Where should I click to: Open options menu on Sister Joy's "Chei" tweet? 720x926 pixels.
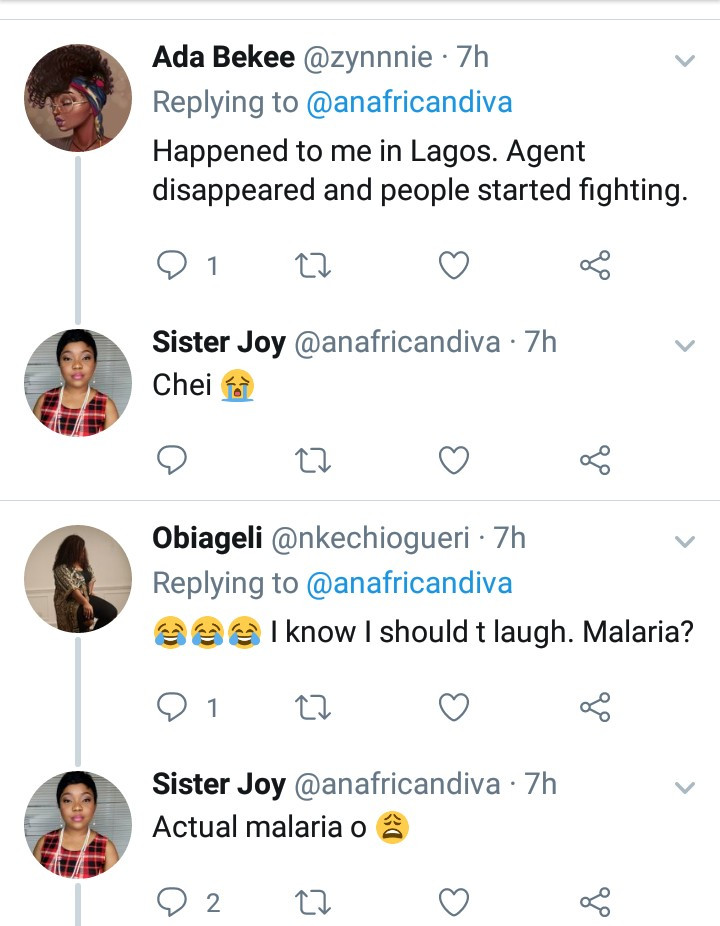pyautogui.click(x=684, y=345)
